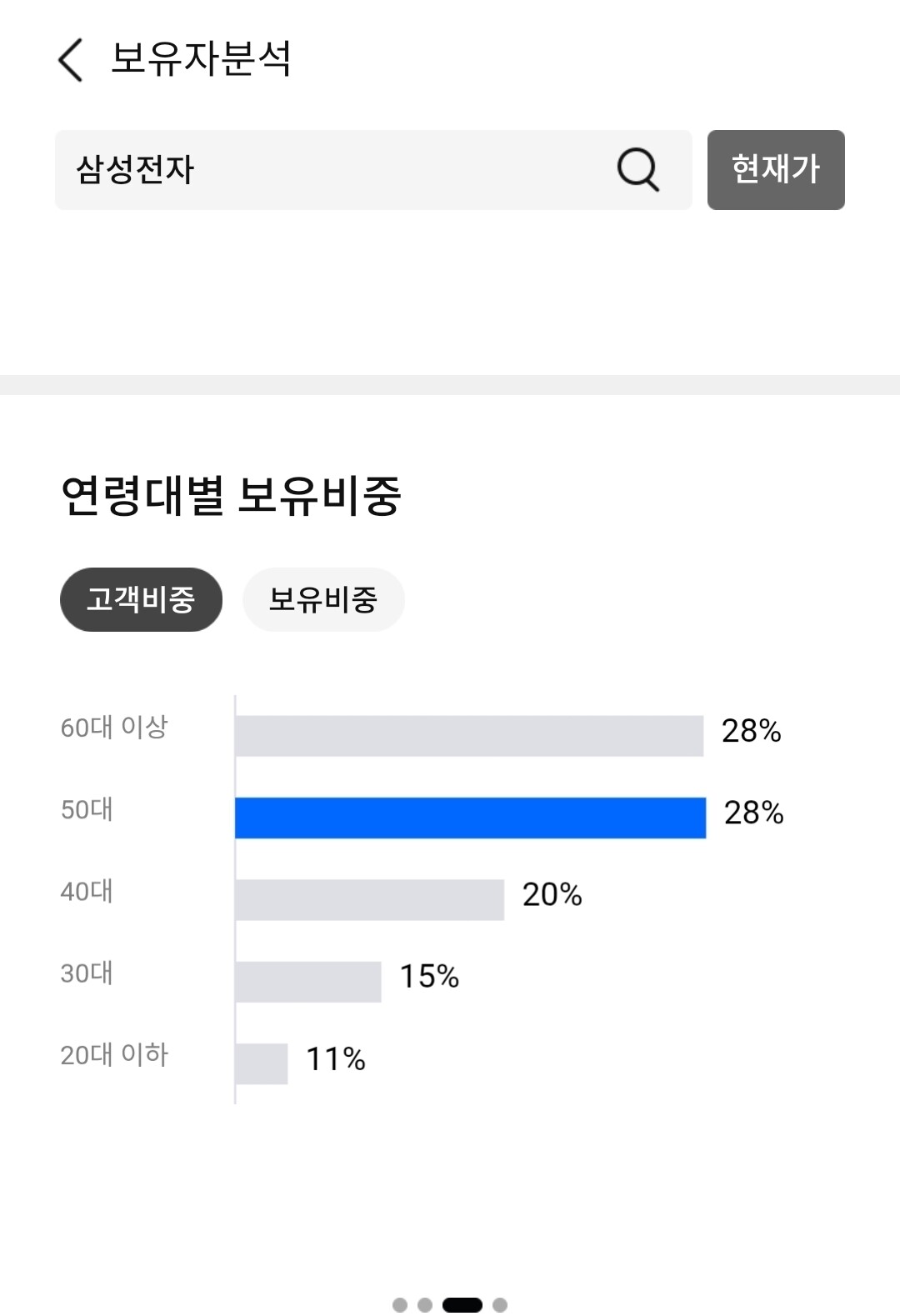This screenshot has height=1316, width=900.
Task: Select the 고객비중 chip
Action: [141, 599]
